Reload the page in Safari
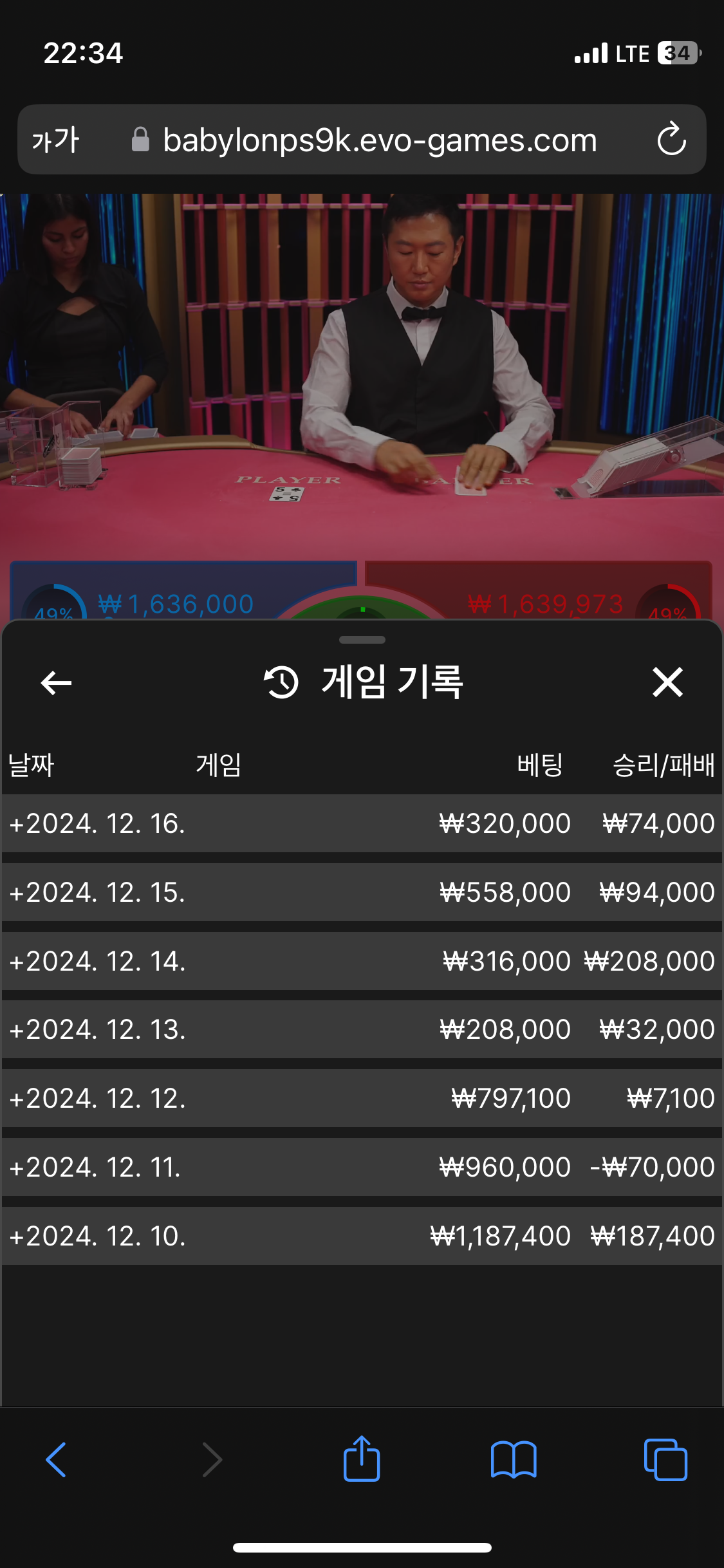 tap(671, 139)
